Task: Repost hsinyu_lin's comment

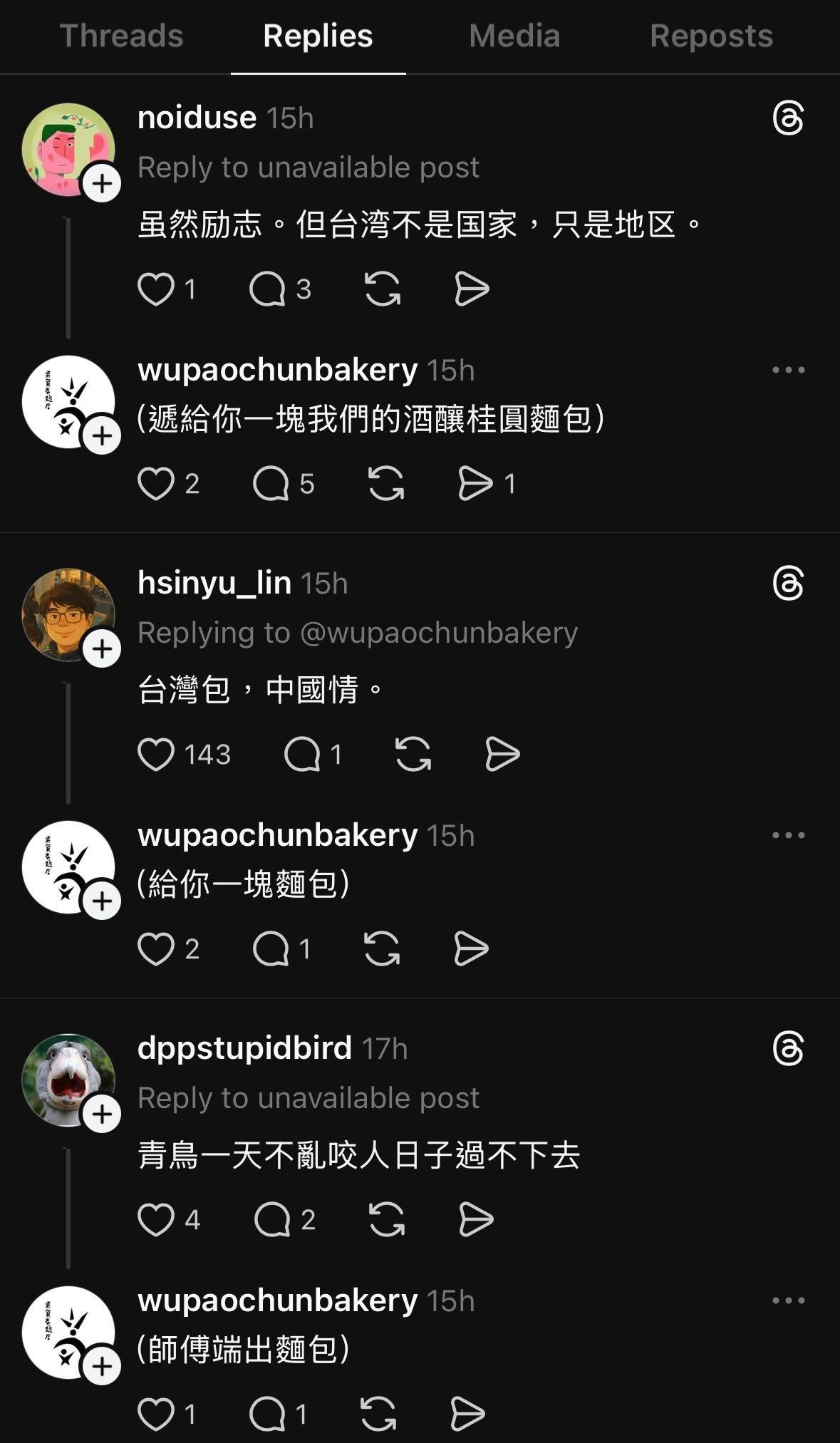Action: coord(413,755)
